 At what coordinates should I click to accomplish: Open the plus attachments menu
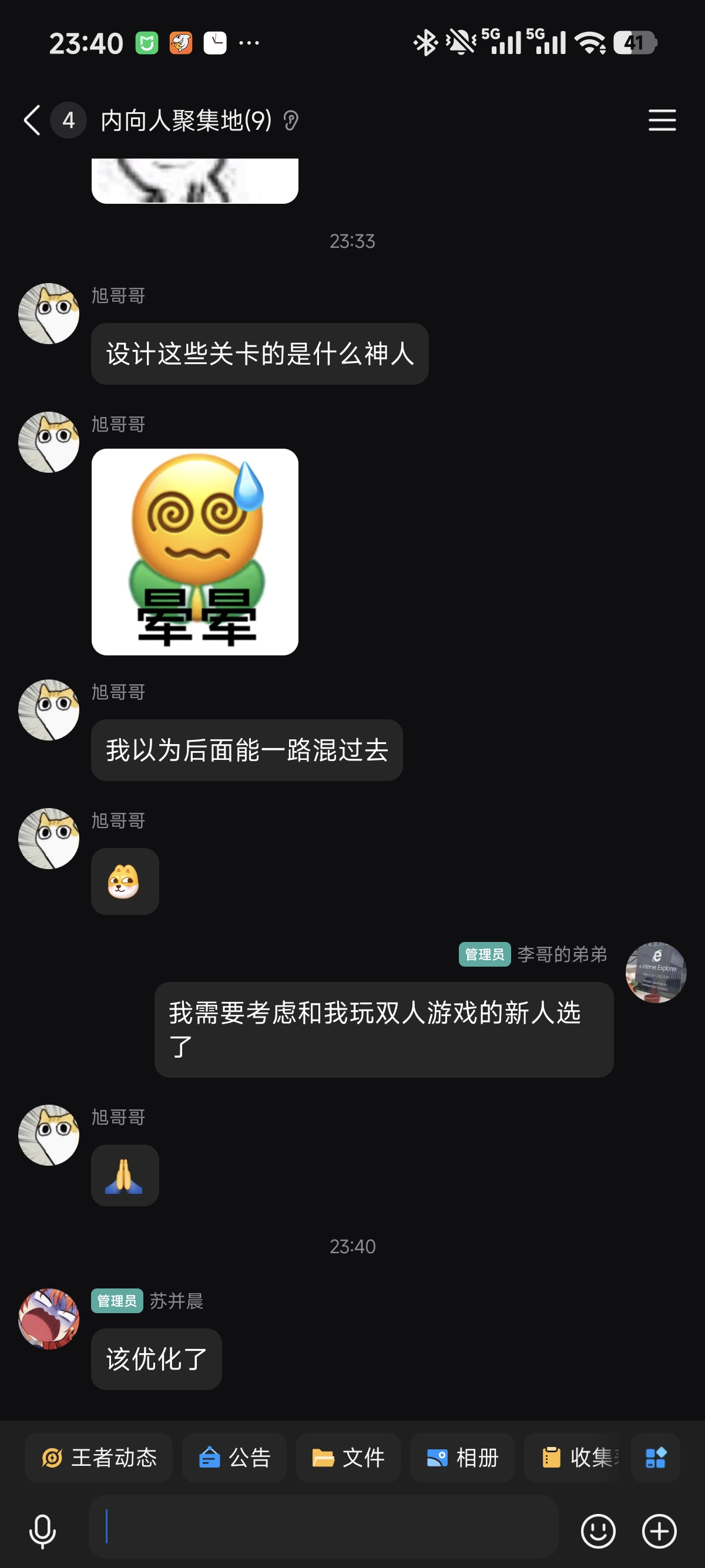(659, 1531)
